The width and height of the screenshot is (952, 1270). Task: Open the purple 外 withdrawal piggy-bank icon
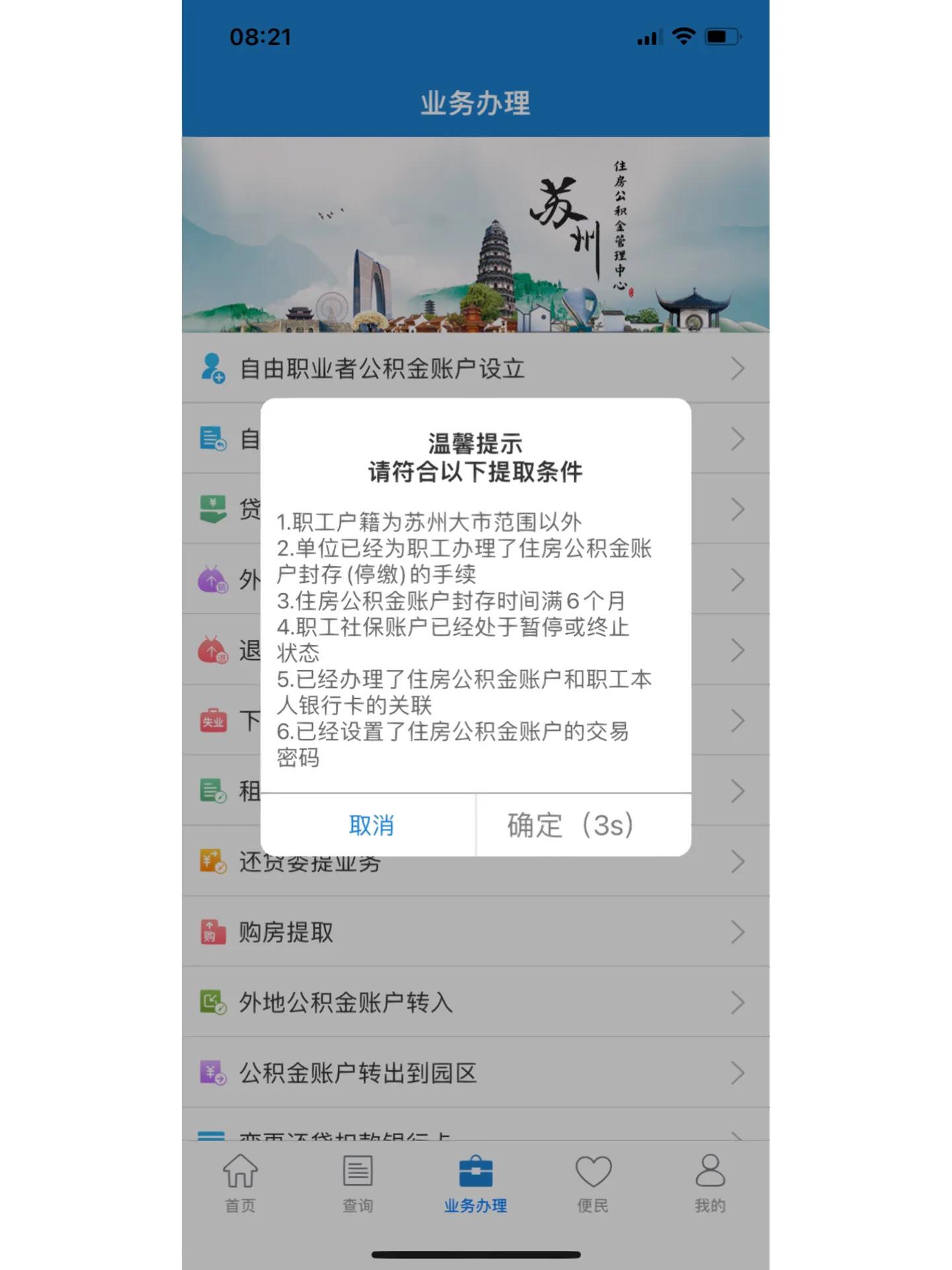coord(213,579)
